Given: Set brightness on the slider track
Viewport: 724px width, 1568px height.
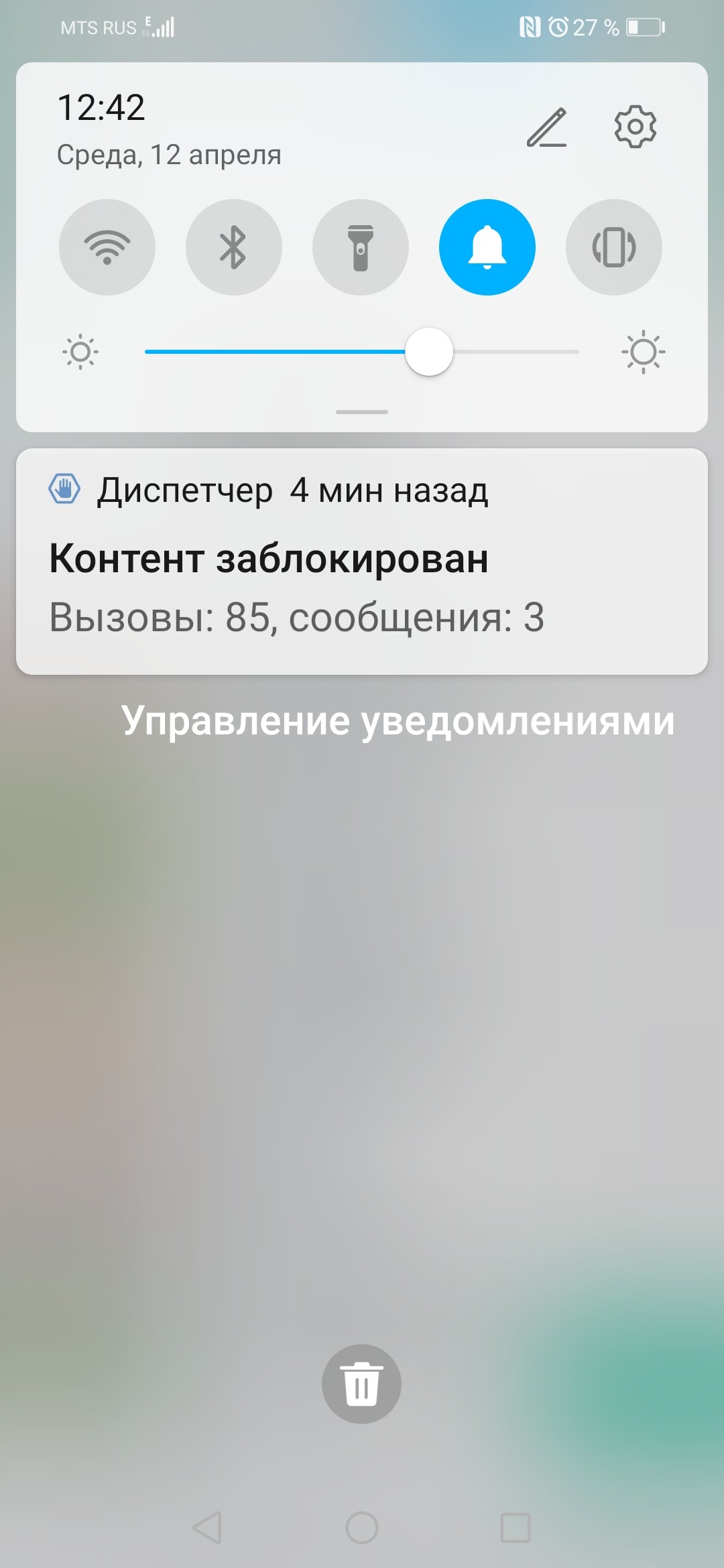Looking at the screenshot, I should pyautogui.click(x=362, y=352).
